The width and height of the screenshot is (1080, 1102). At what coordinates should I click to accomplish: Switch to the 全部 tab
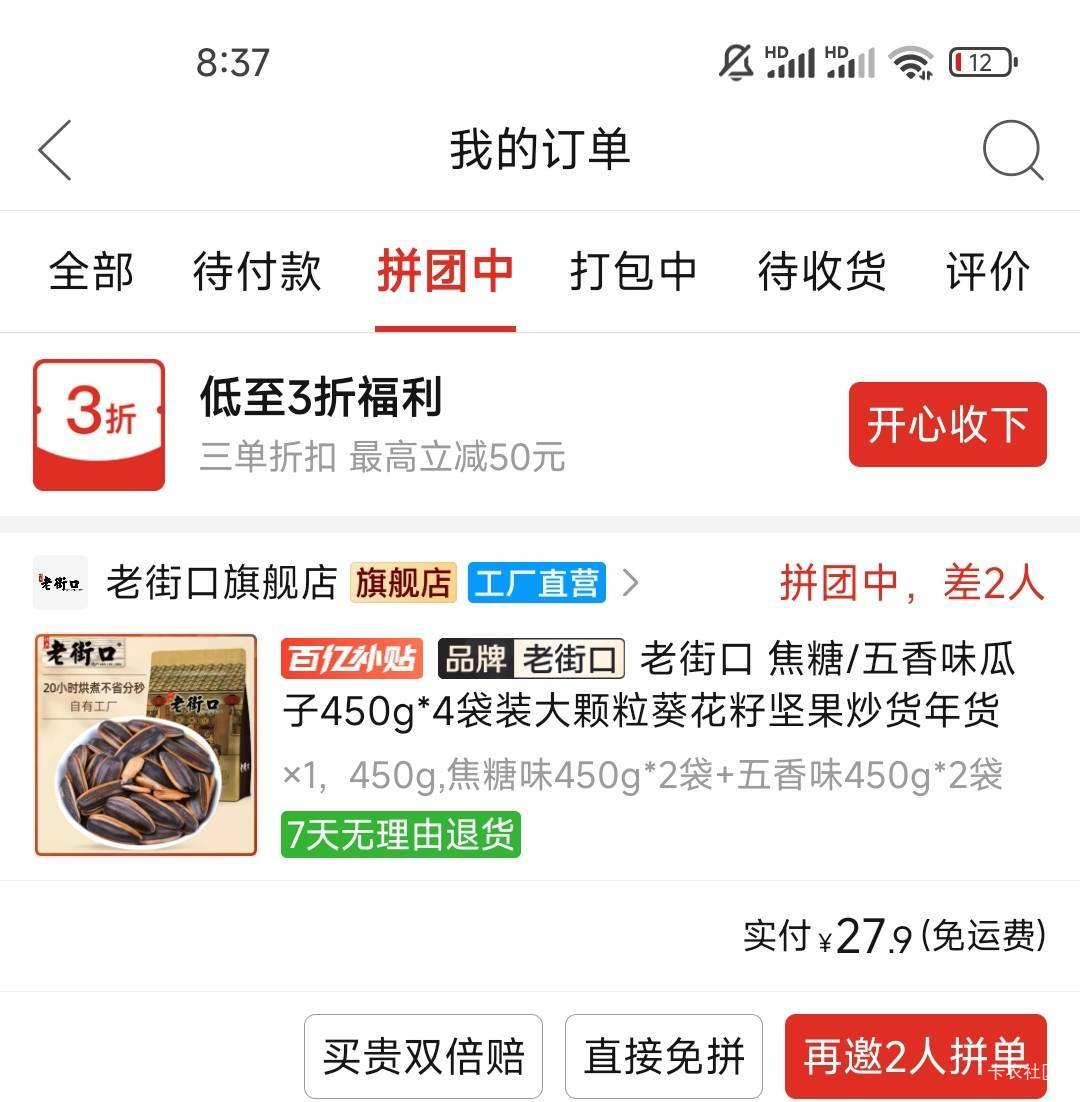click(x=91, y=271)
